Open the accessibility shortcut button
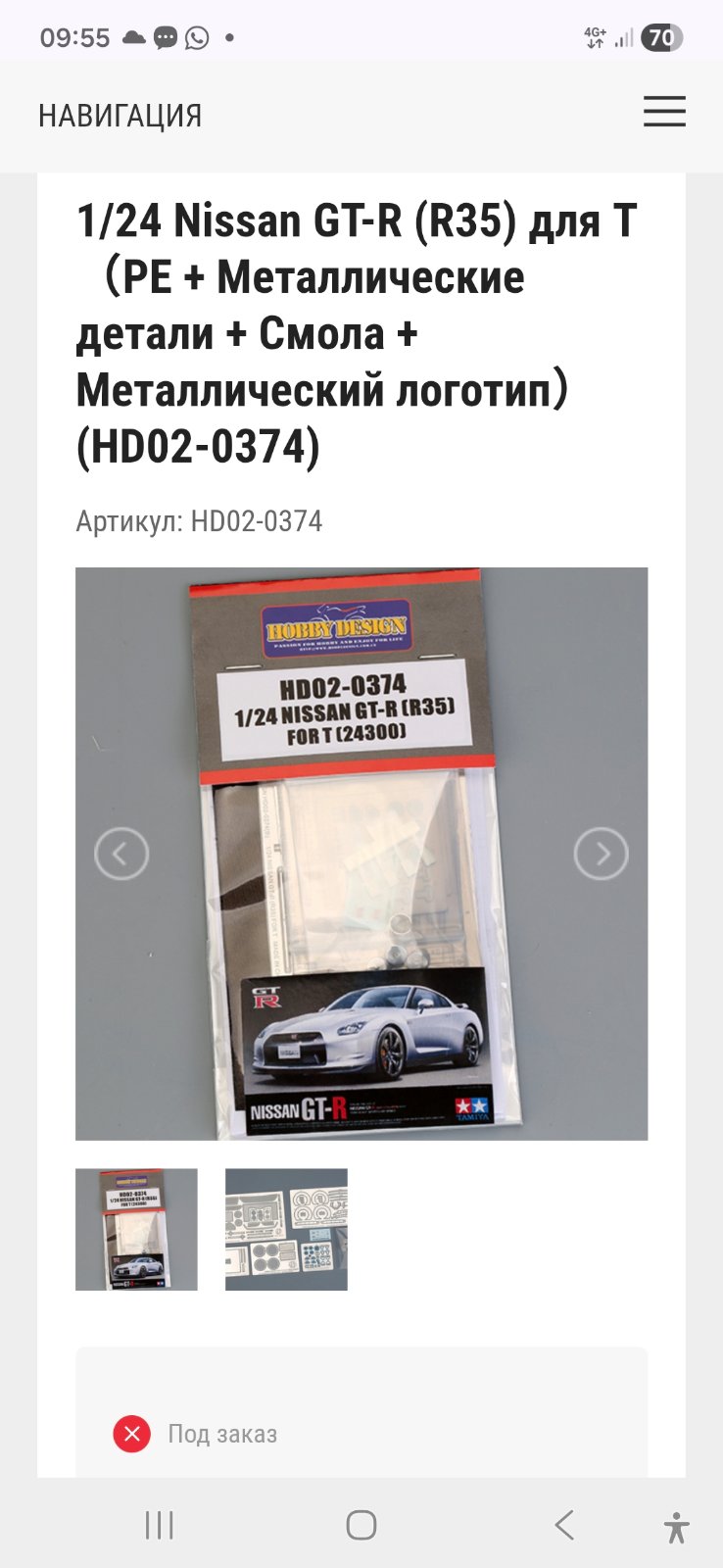This screenshot has width=723, height=1568. click(676, 1527)
